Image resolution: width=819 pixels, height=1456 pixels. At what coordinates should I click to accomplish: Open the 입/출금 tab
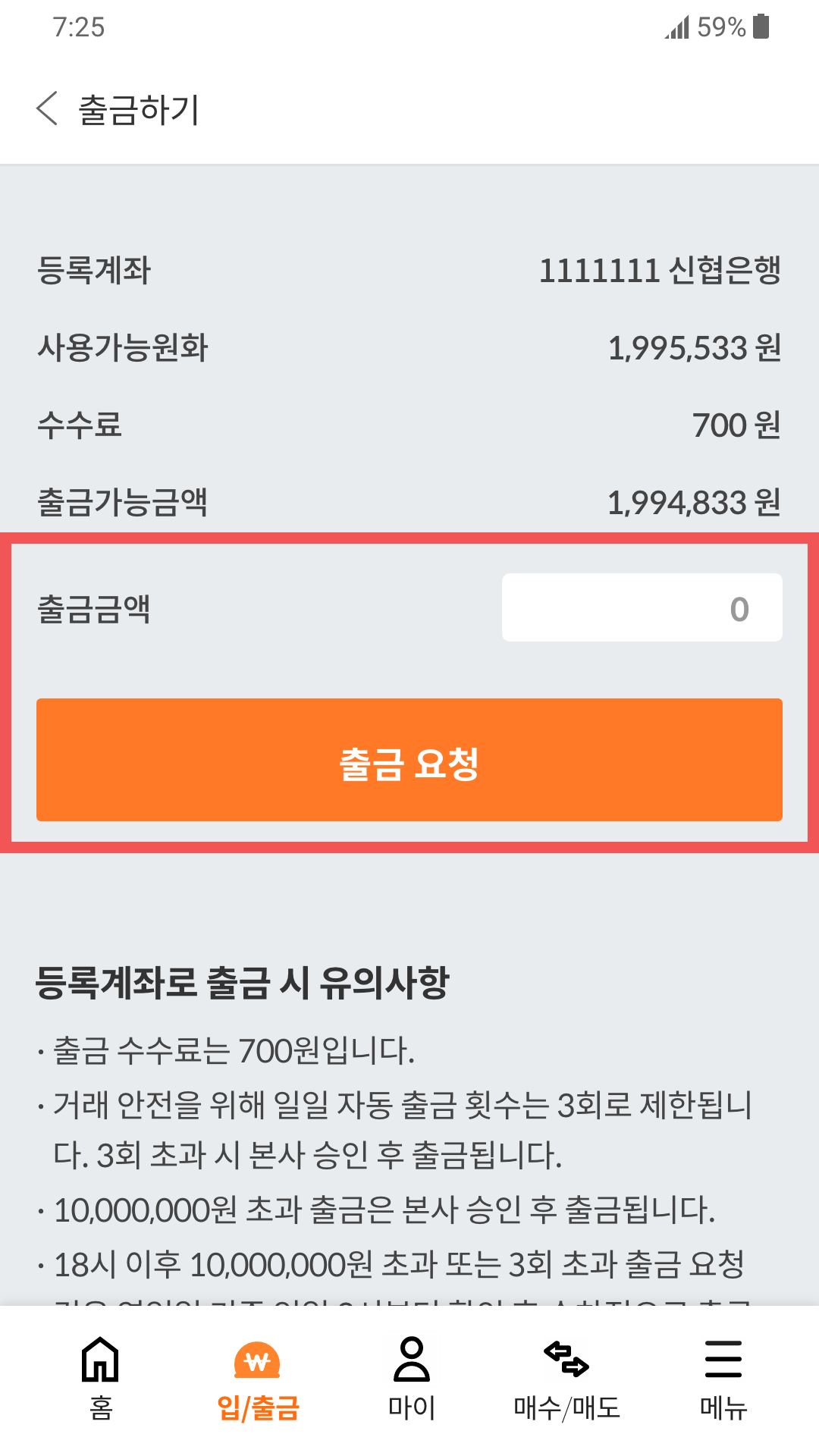pos(258,1378)
